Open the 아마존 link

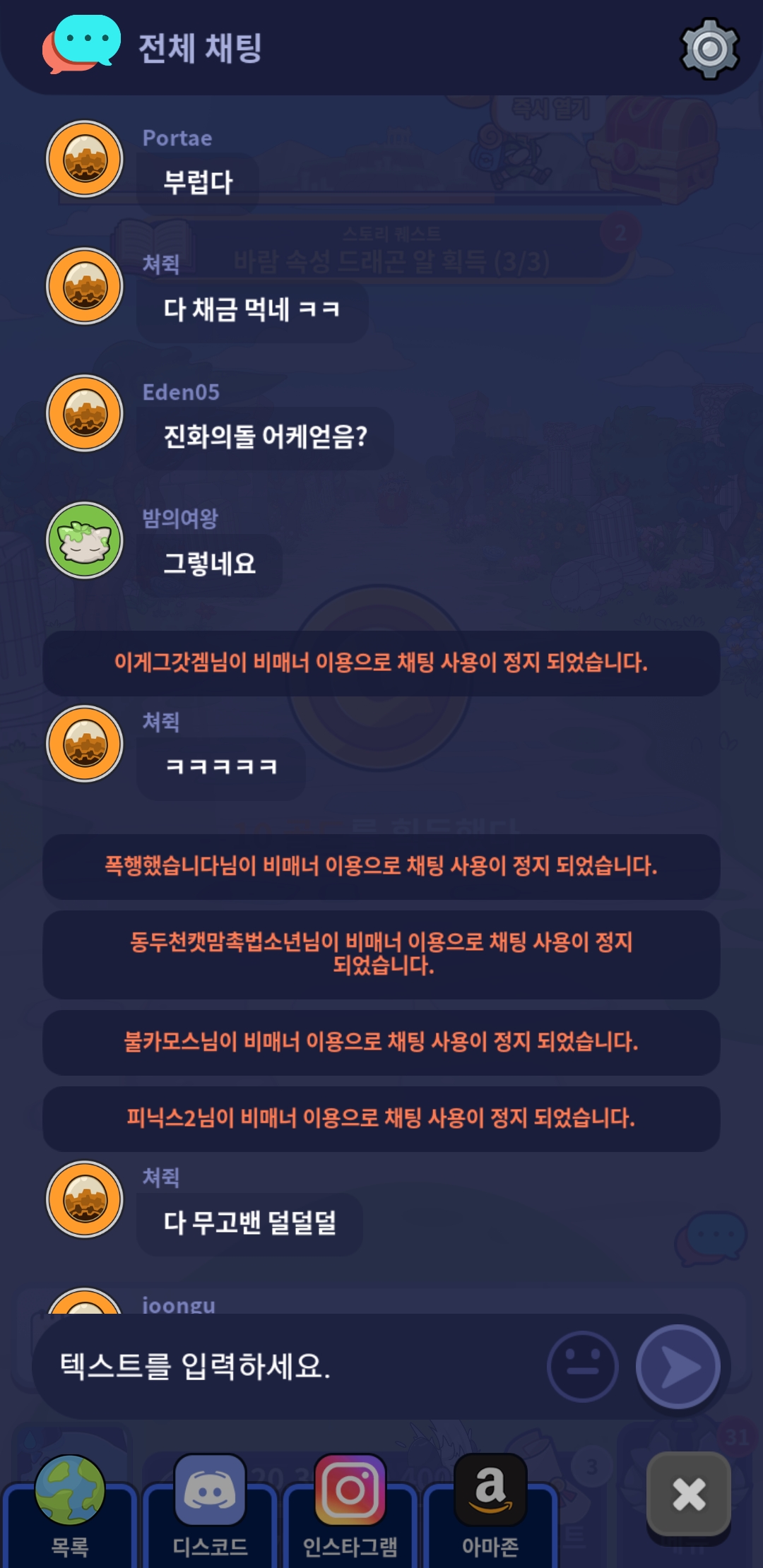point(490,1504)
